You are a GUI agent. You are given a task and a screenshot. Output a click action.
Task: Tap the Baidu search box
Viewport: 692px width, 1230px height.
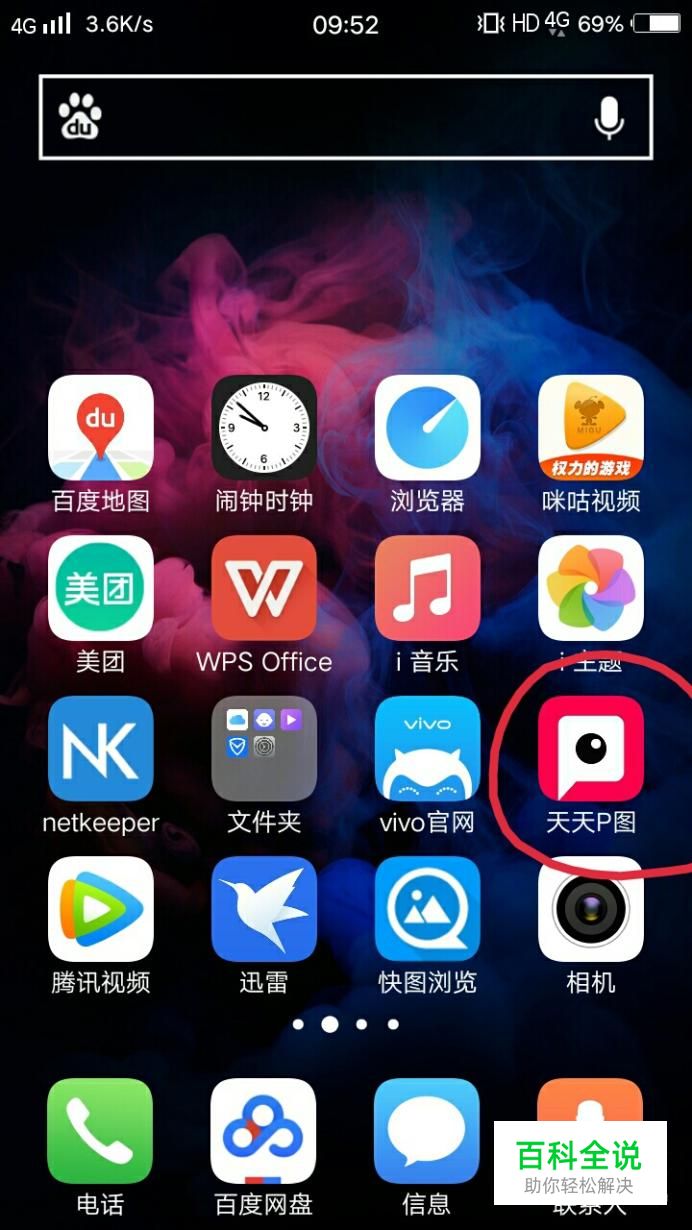pos(330,117)
